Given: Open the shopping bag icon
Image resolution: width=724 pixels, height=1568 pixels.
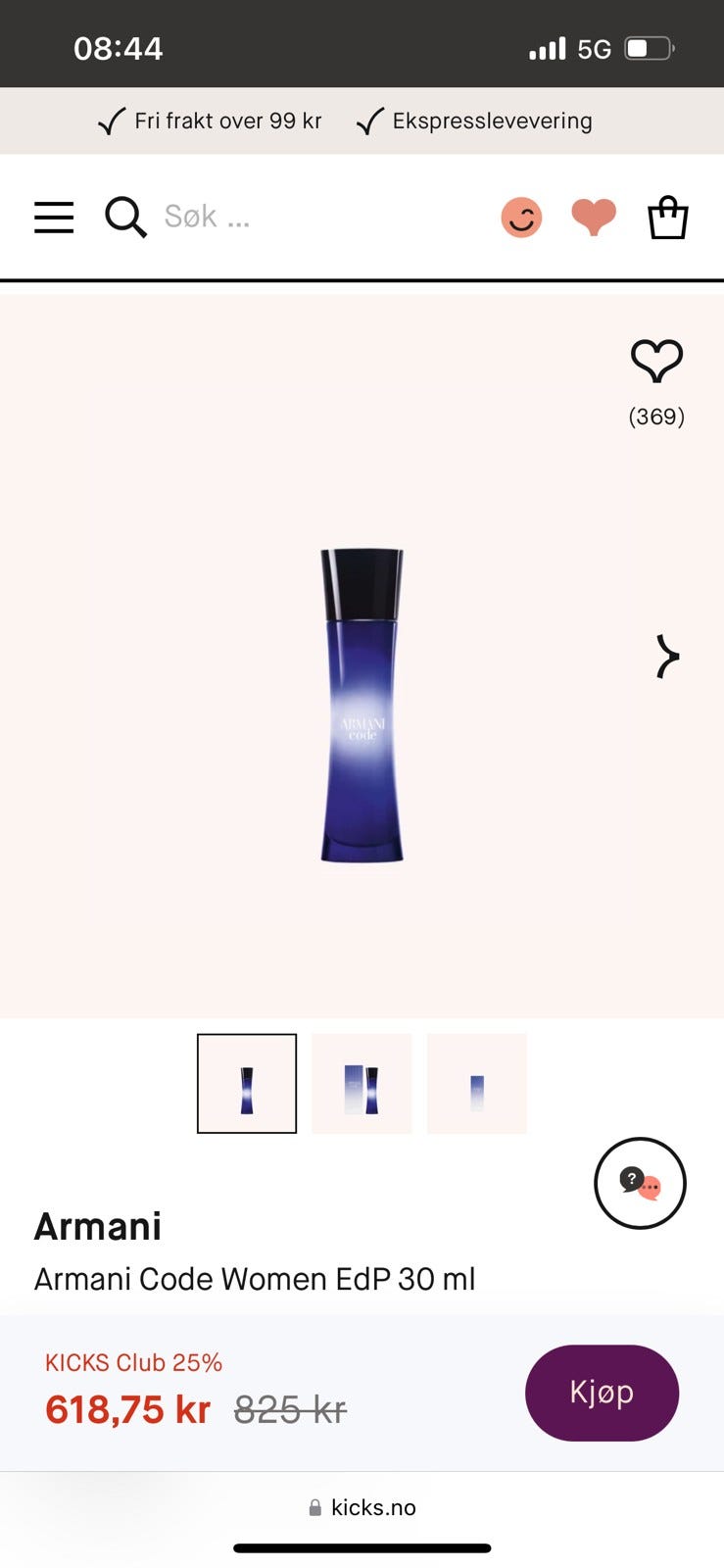Looking at the screenshot, I should pos(667,216).
